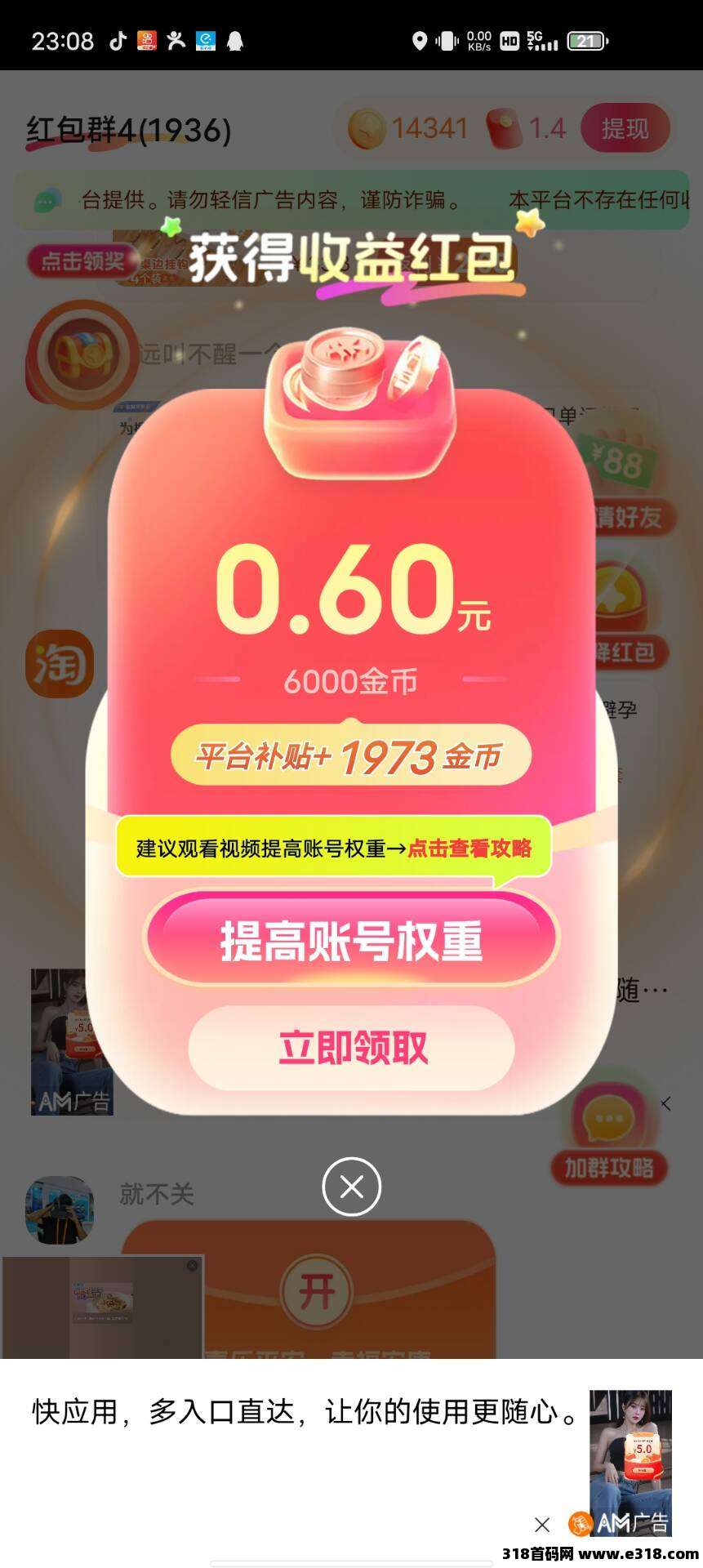Tap the 提高账号权重 button
703x1568 pixels.
pos(351,940)
